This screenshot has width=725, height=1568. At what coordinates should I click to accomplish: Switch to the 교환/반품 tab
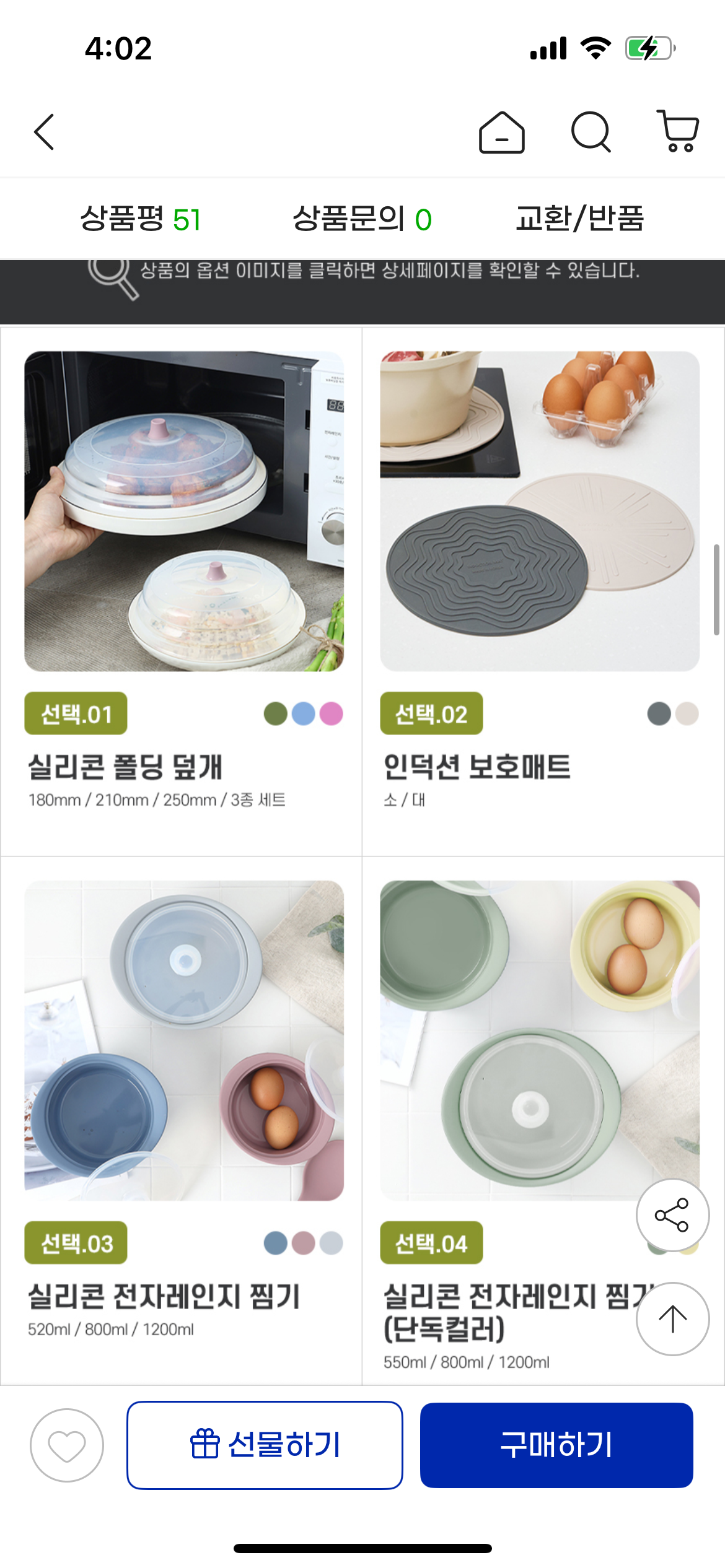point(580,219)
